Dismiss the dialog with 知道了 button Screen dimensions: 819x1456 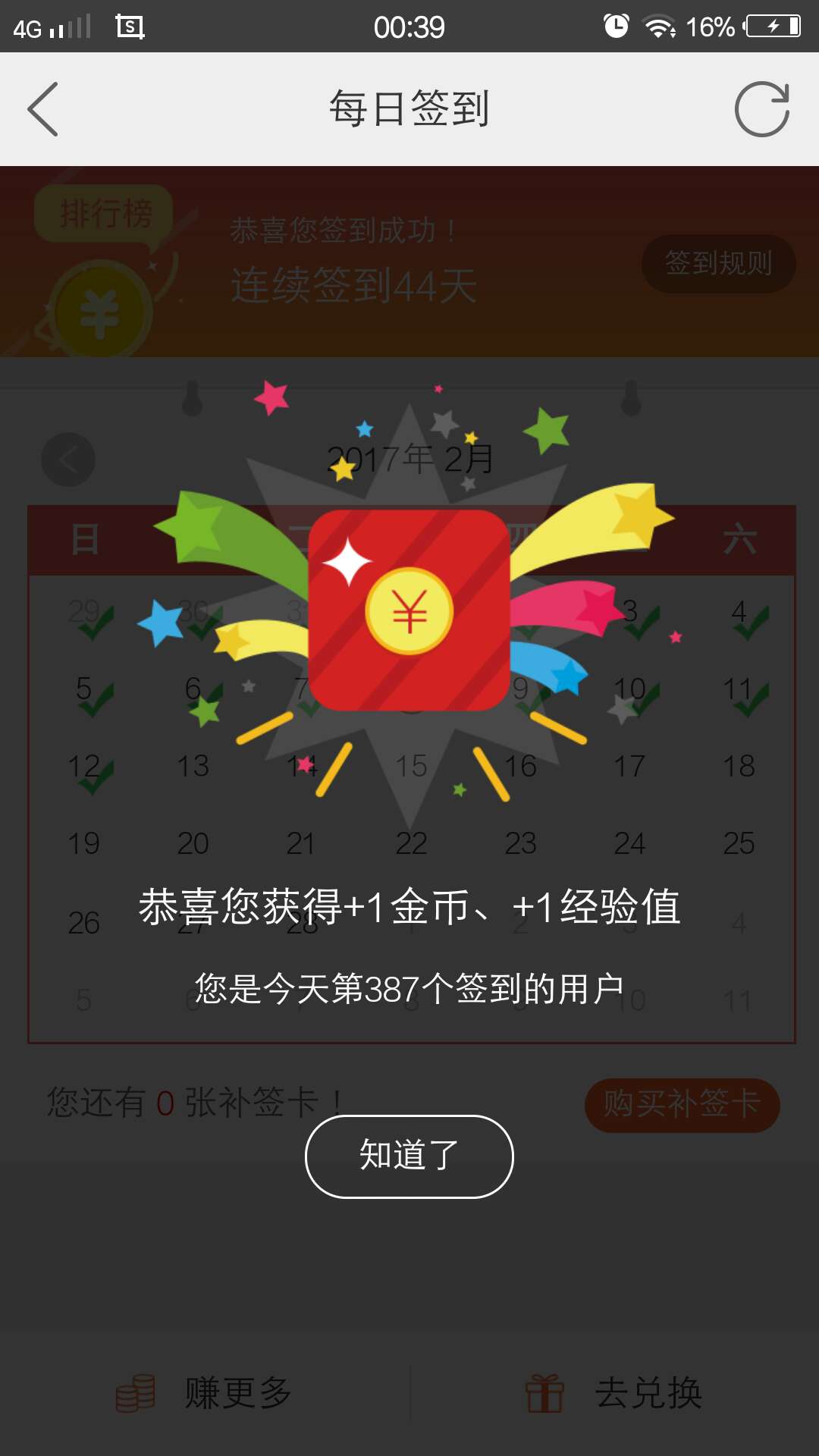(409, 1156)
